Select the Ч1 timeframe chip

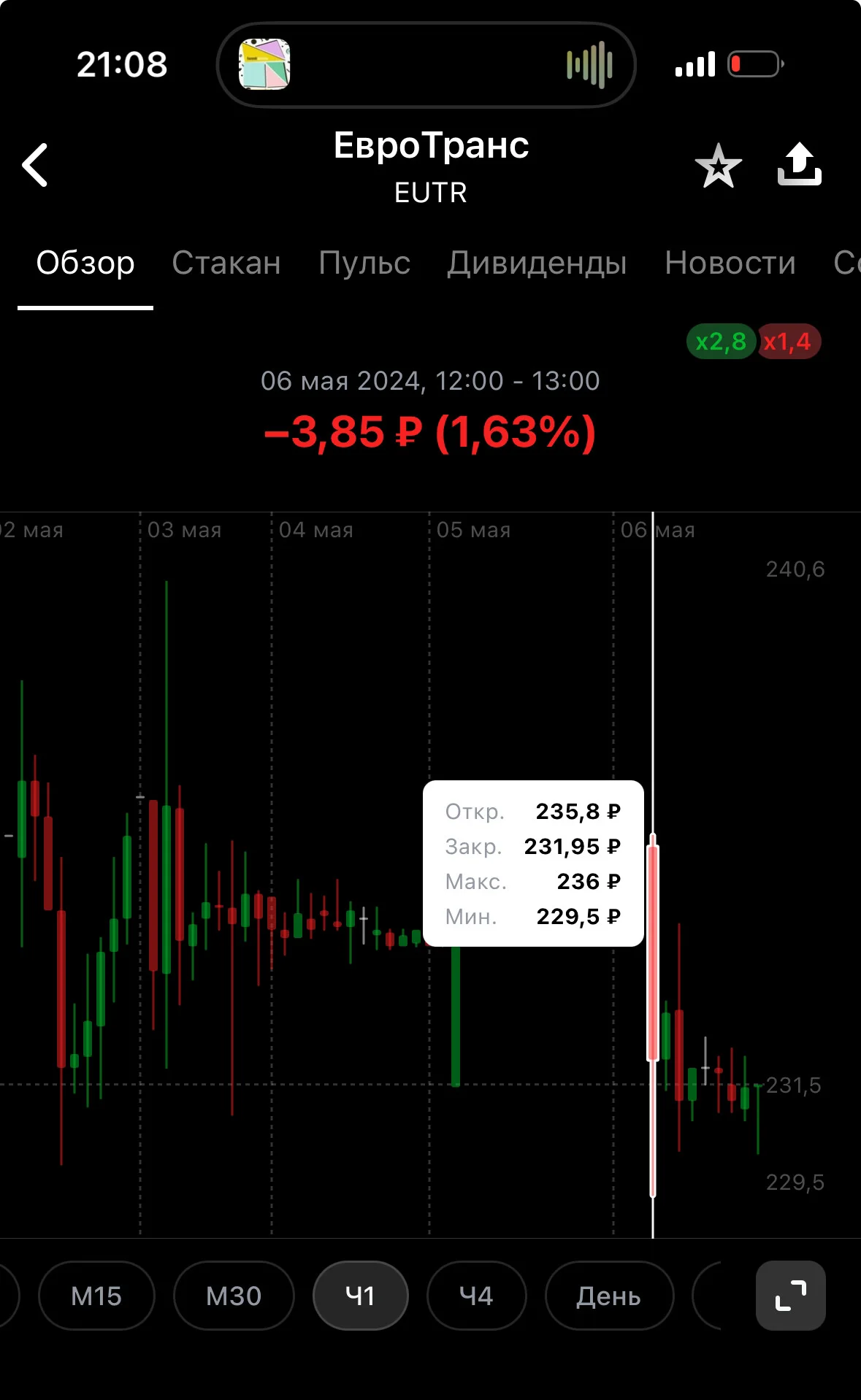(360, 1296)
